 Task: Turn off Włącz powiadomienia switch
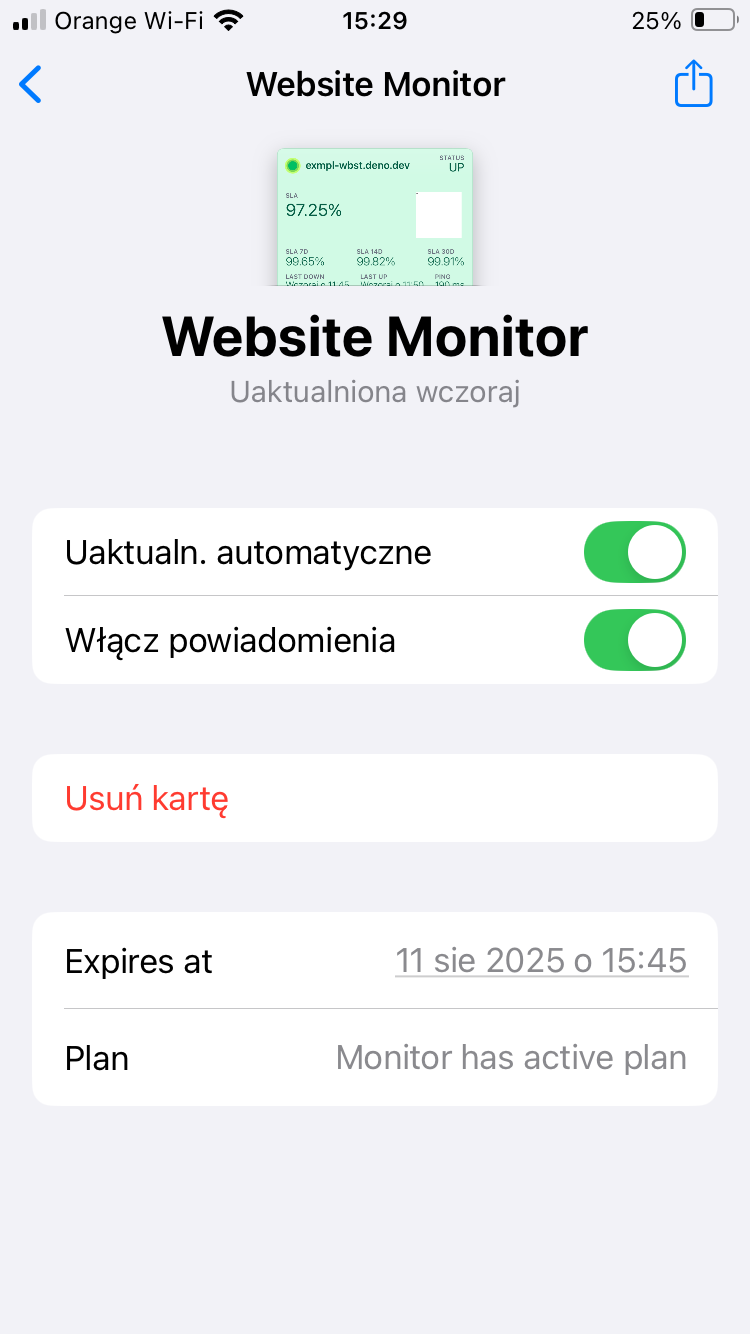tap(634, 640)
